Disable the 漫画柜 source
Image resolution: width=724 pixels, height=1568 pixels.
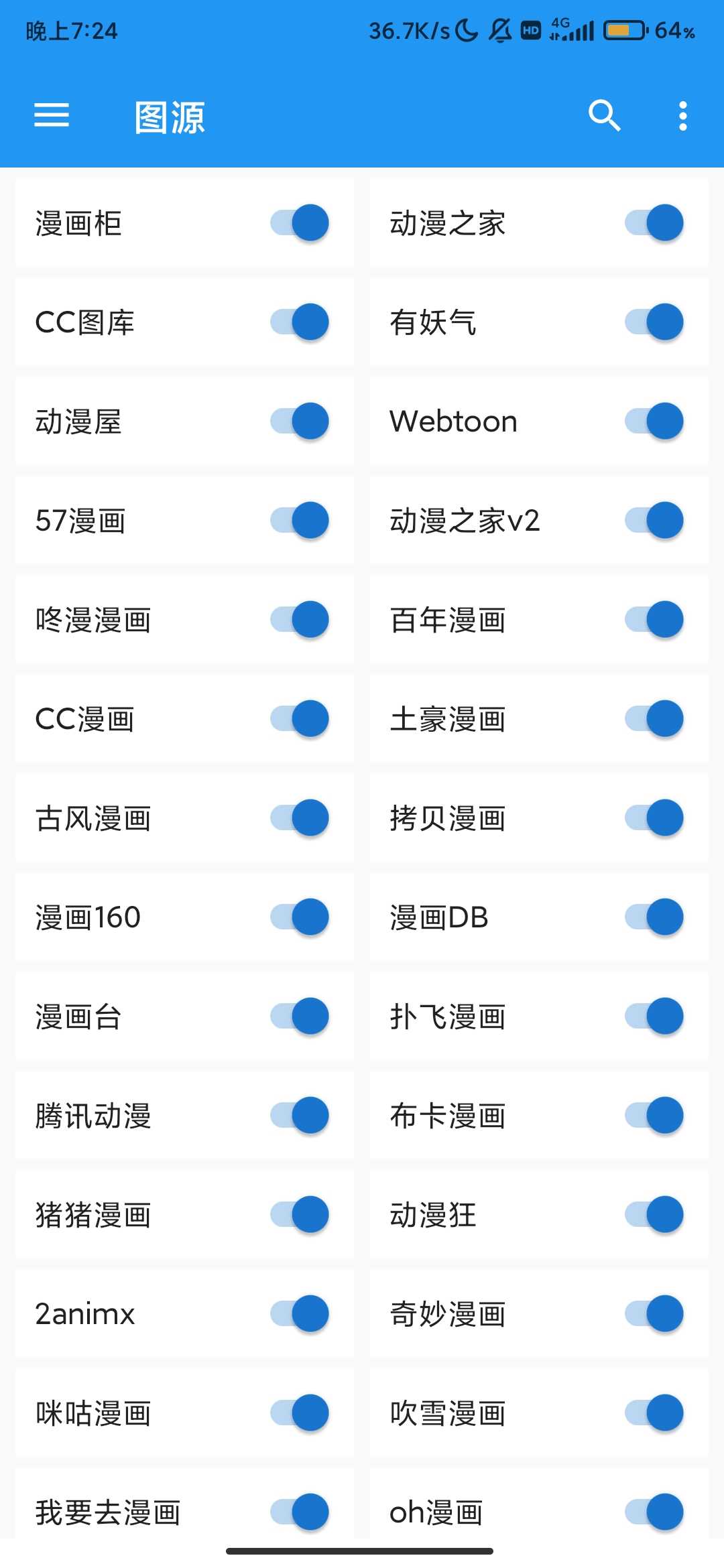300,223
